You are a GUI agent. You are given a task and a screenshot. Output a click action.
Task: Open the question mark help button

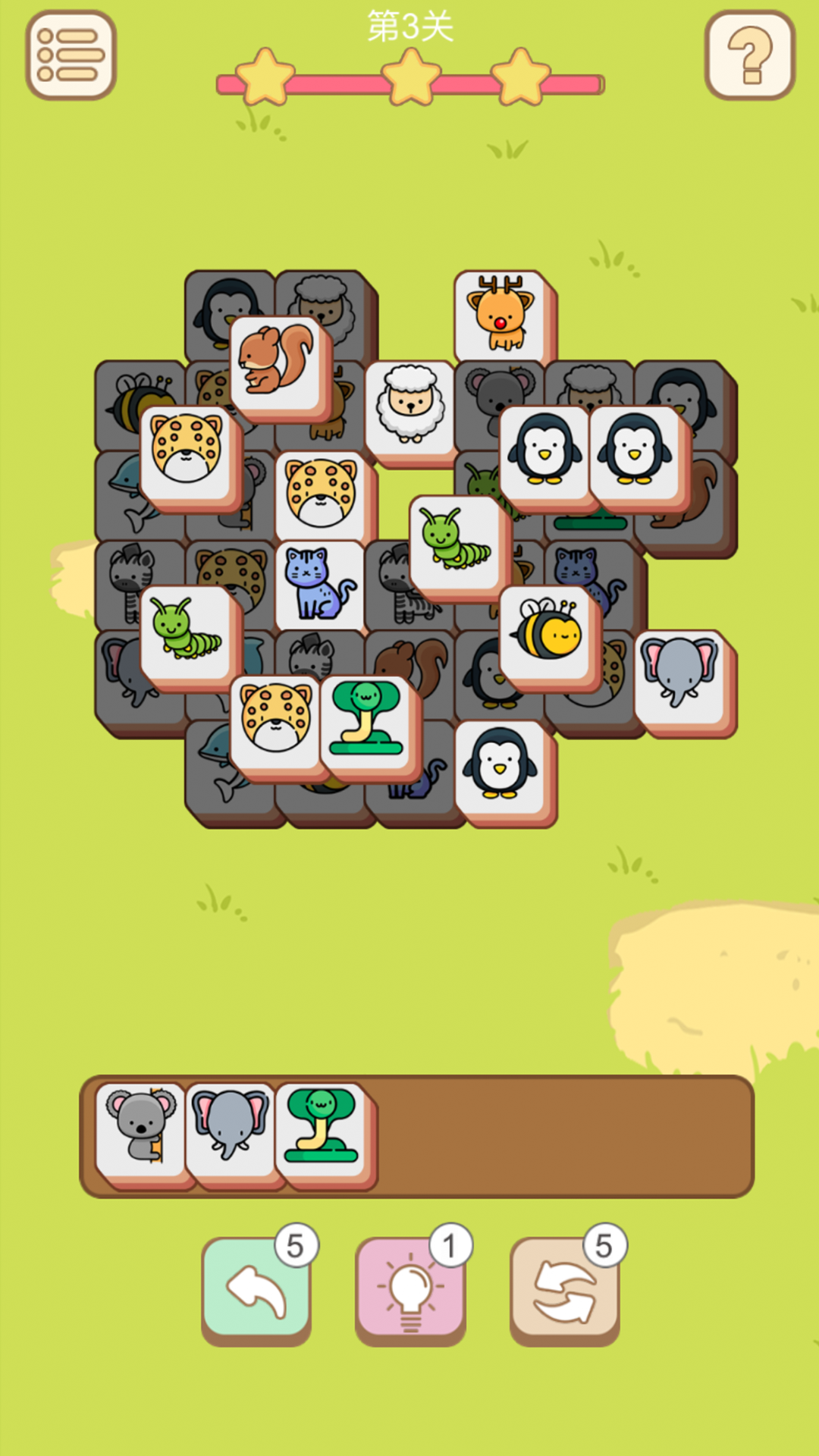[749, 55]
